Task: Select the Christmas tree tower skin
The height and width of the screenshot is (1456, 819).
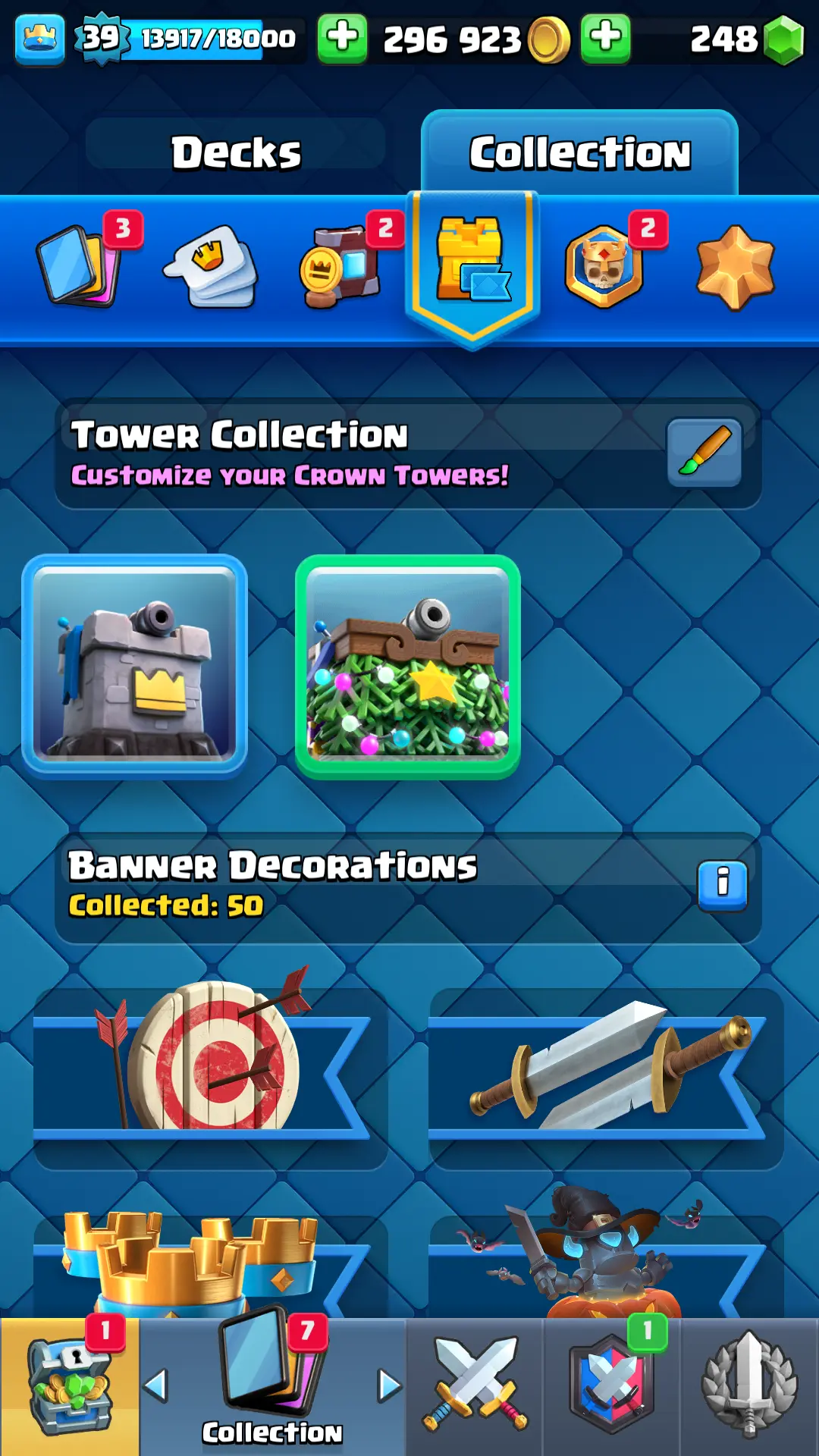Action: pyautogui.click(x=408, y=667)
